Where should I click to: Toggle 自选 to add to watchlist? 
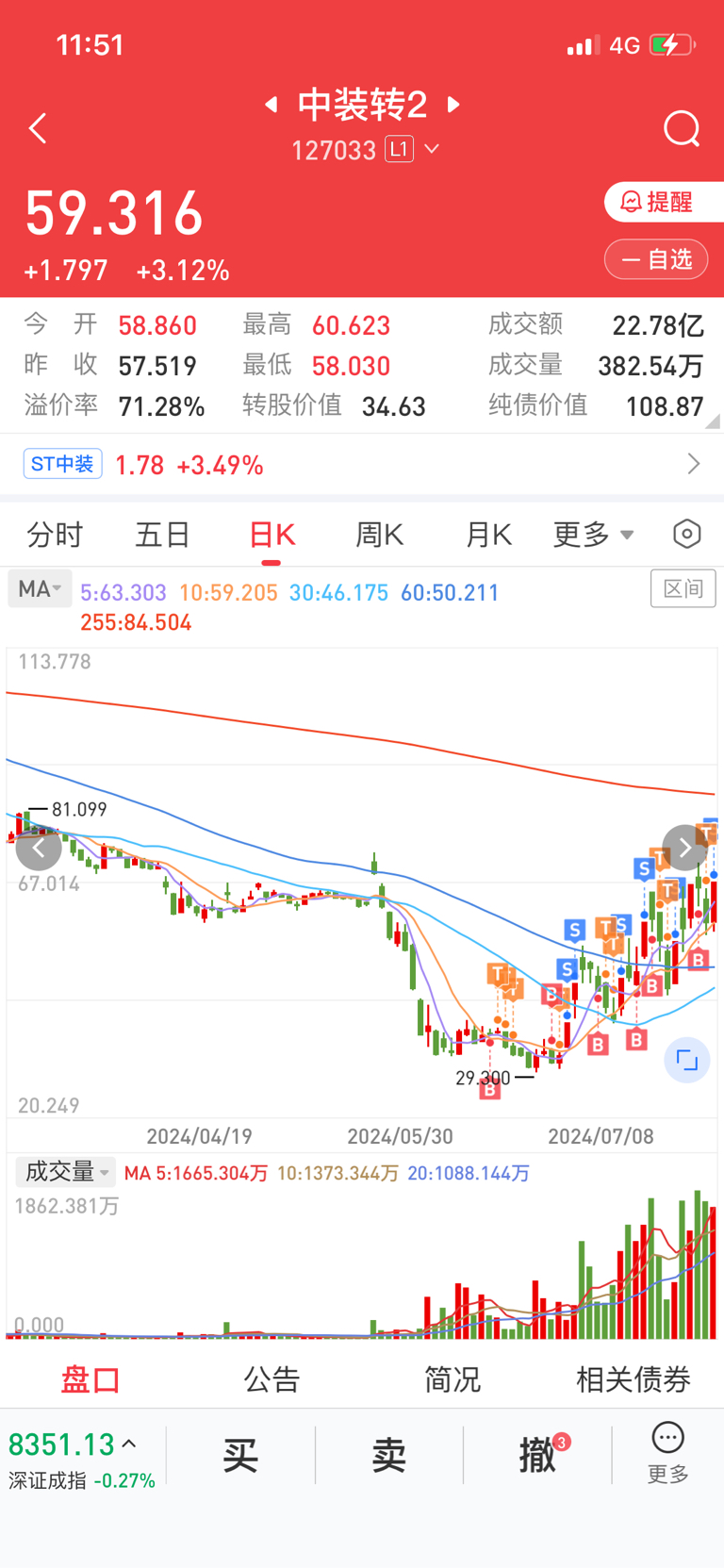(656, 259)
